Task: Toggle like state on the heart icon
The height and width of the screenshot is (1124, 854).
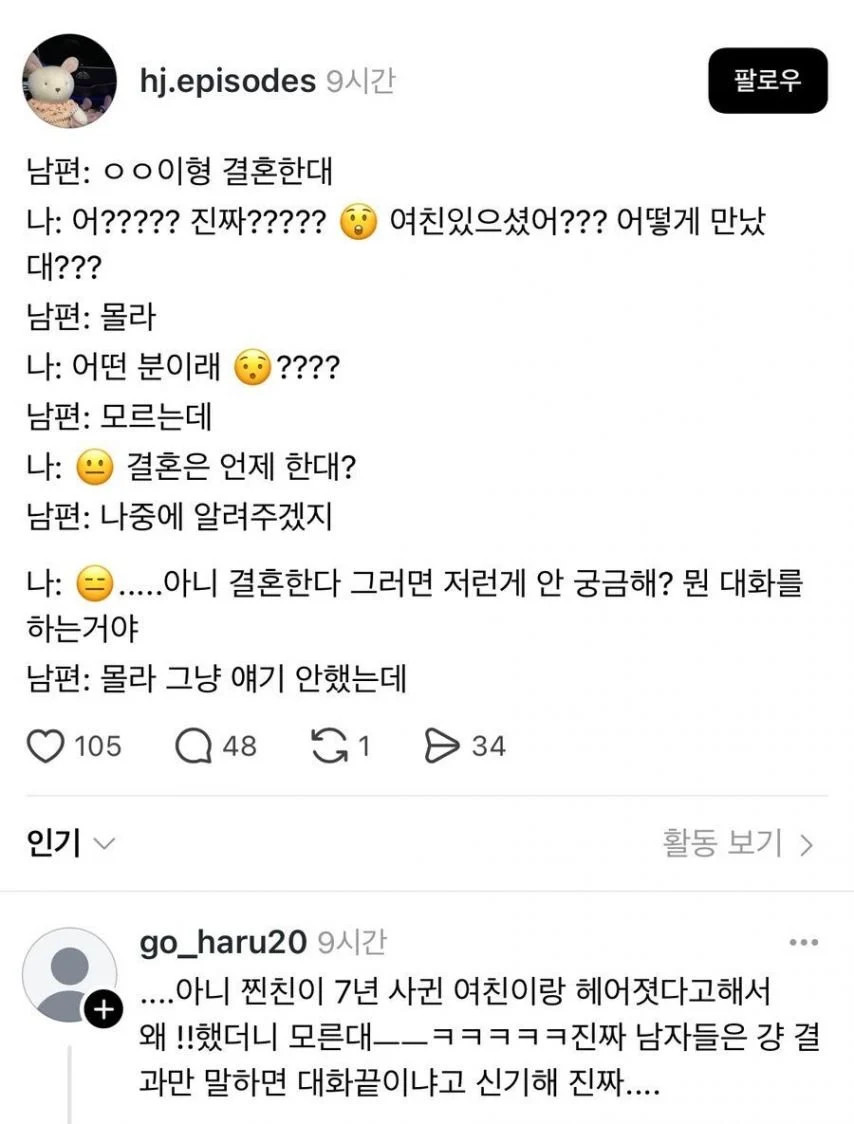Action: pyautogui.click(x=47, y=744)
